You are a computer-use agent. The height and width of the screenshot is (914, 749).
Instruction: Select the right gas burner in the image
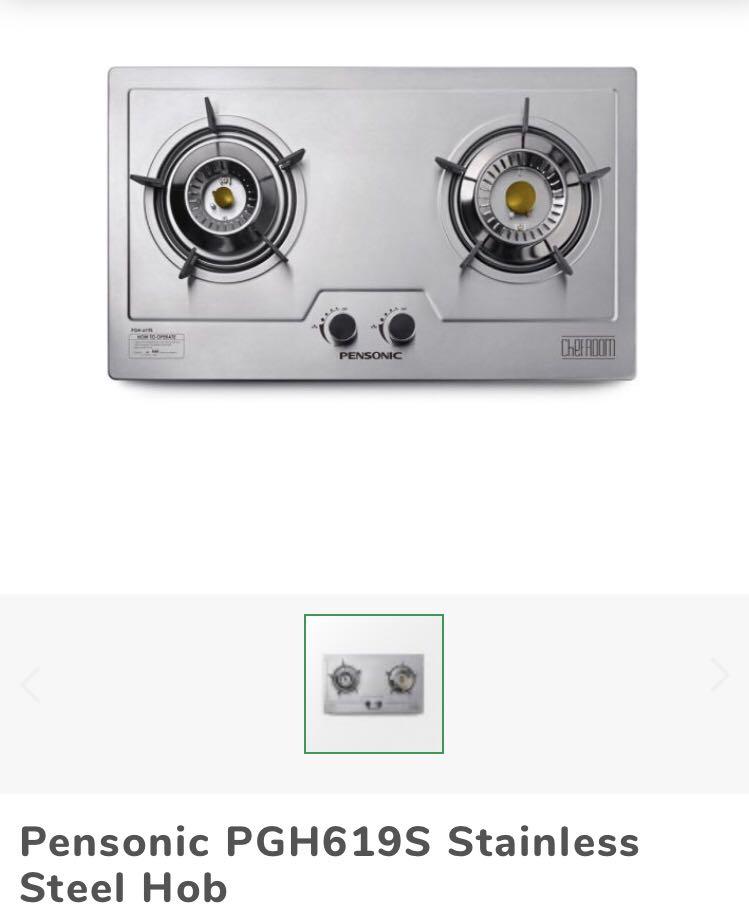tap(517, 195)
